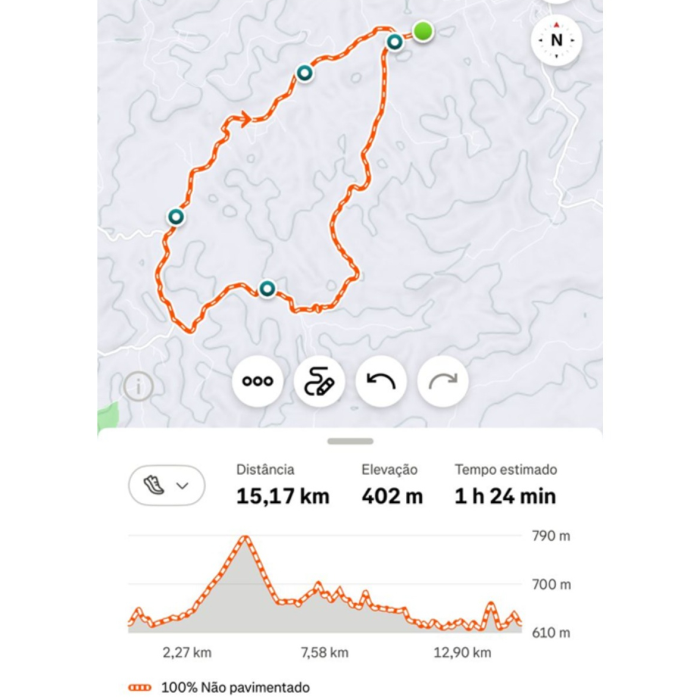Redo the reverted route edit
The width and height of the screenshot is (700, 700).
[x=443, y=381]
